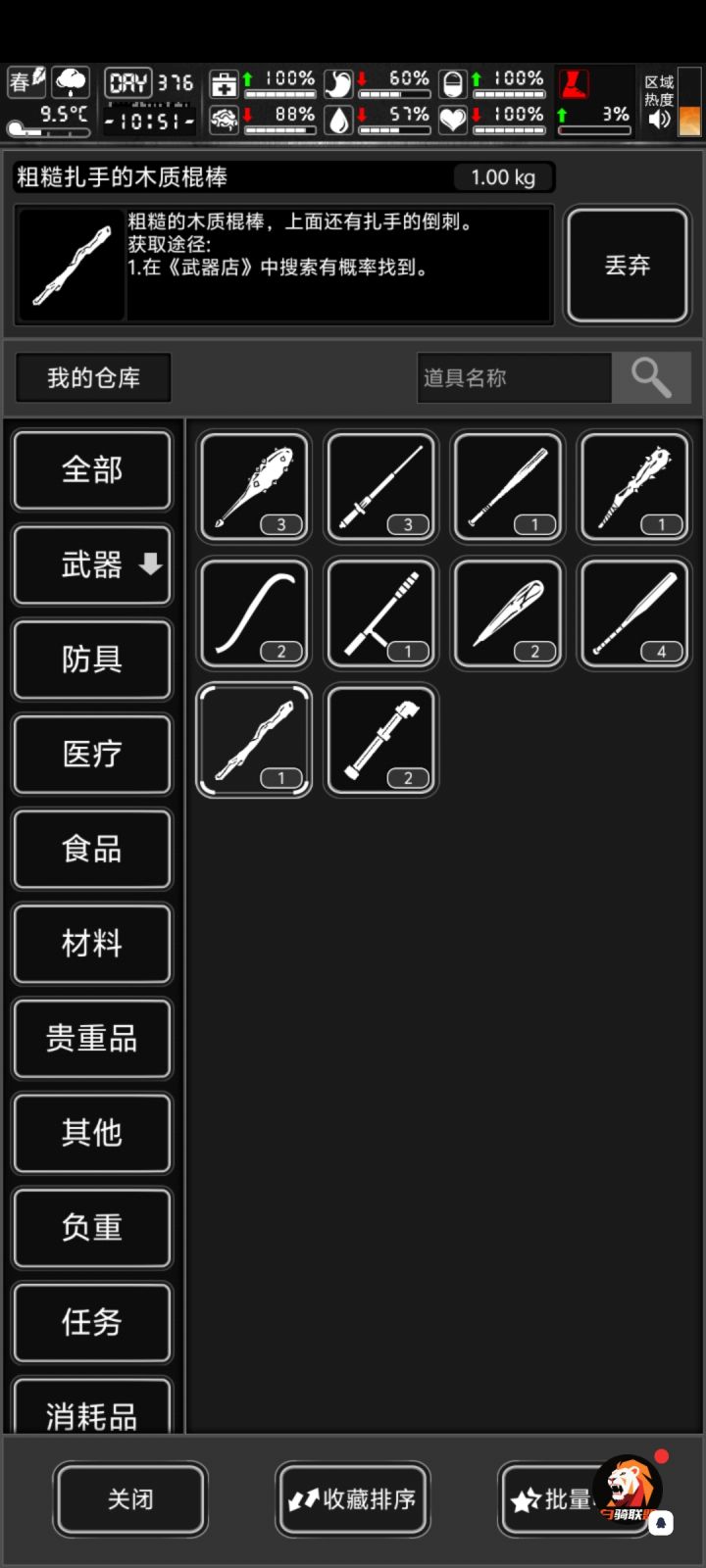This screenshot has height=1568, width=706.
Task: Open 我的仓库 warehouse view
Action: pyautogui.click(x=92, y=377)
